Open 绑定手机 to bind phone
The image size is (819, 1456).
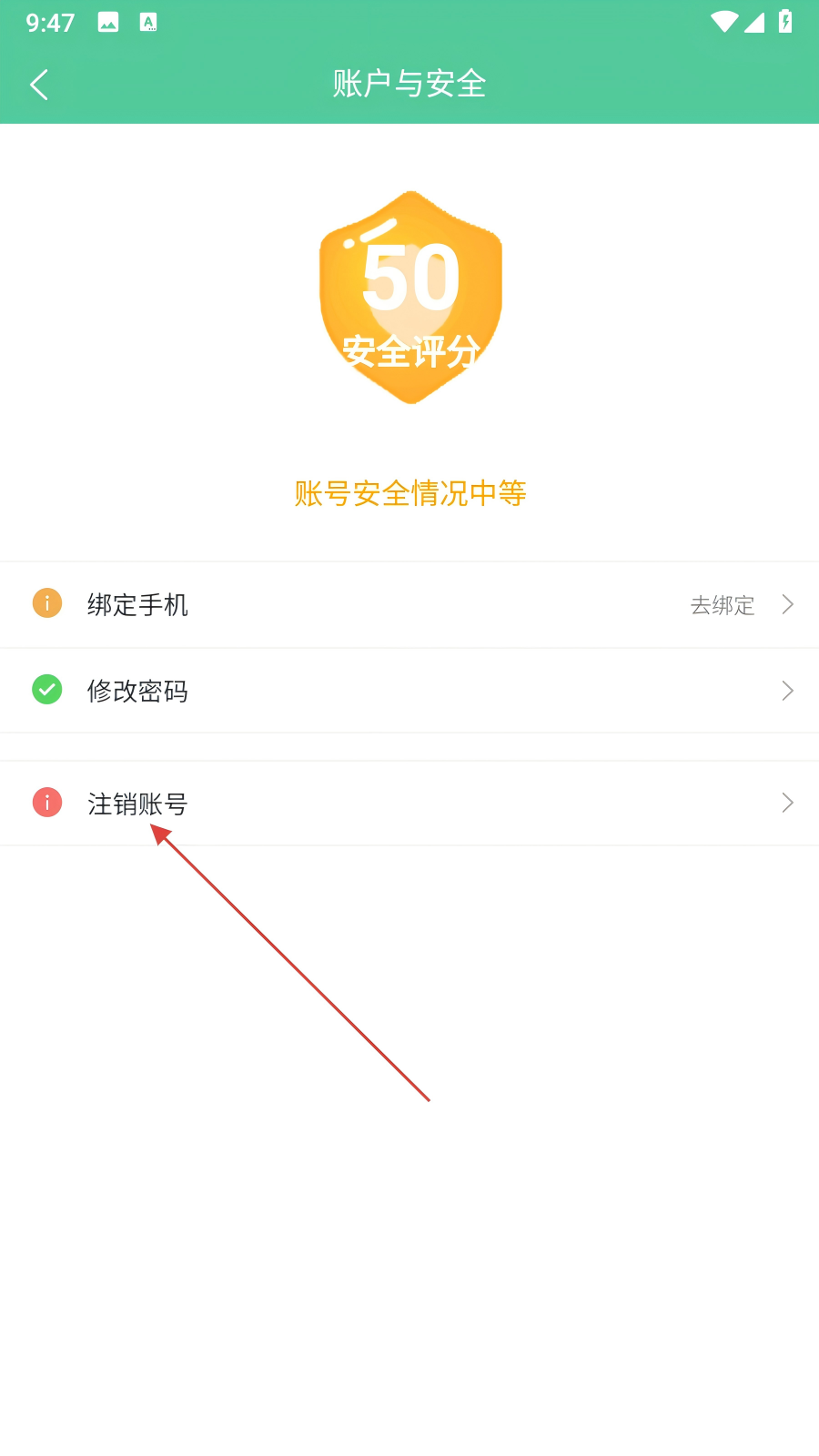click(x=409, y=605)
